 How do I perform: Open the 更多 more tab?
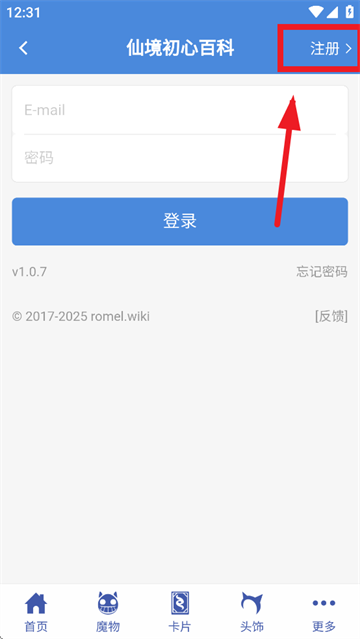324,612
